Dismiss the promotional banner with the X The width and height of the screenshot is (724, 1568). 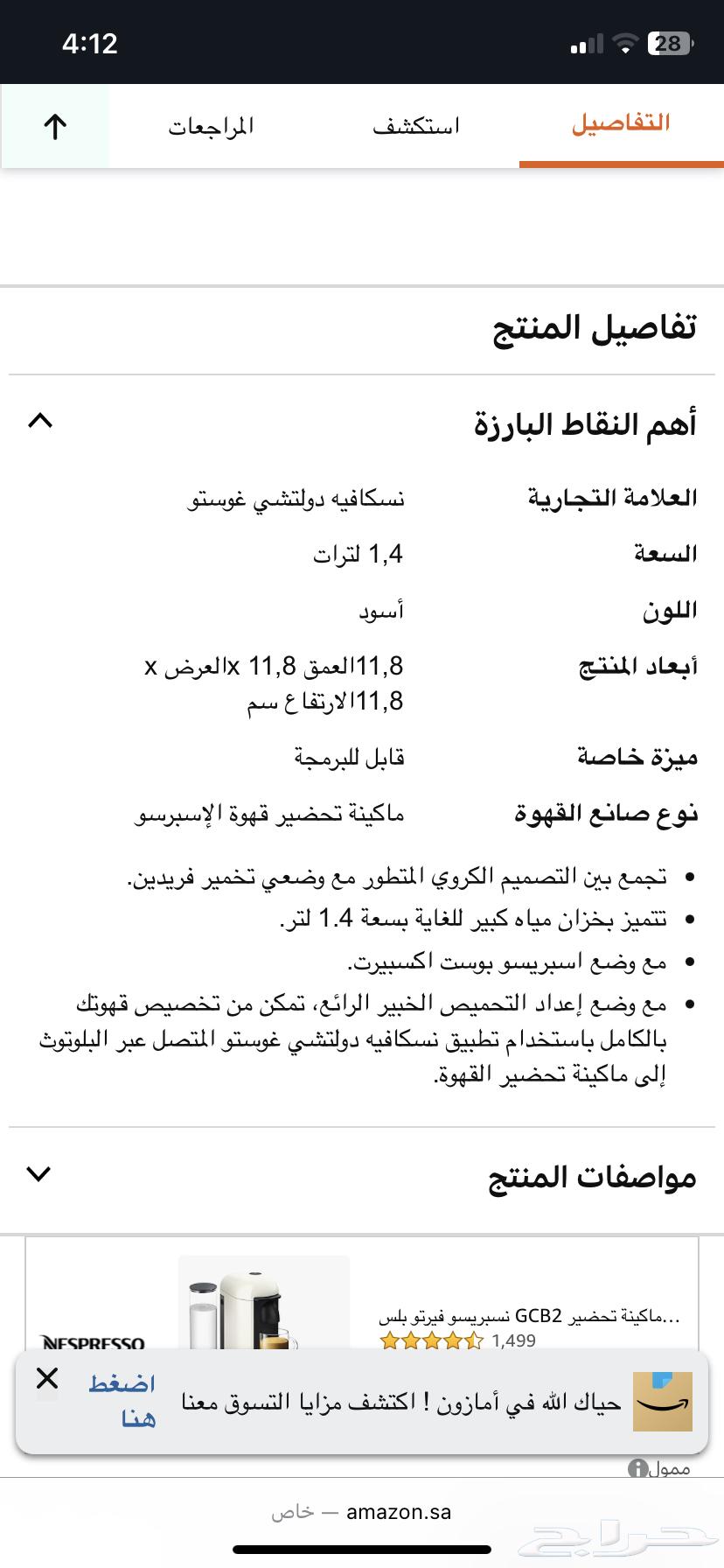[45, 1378]
